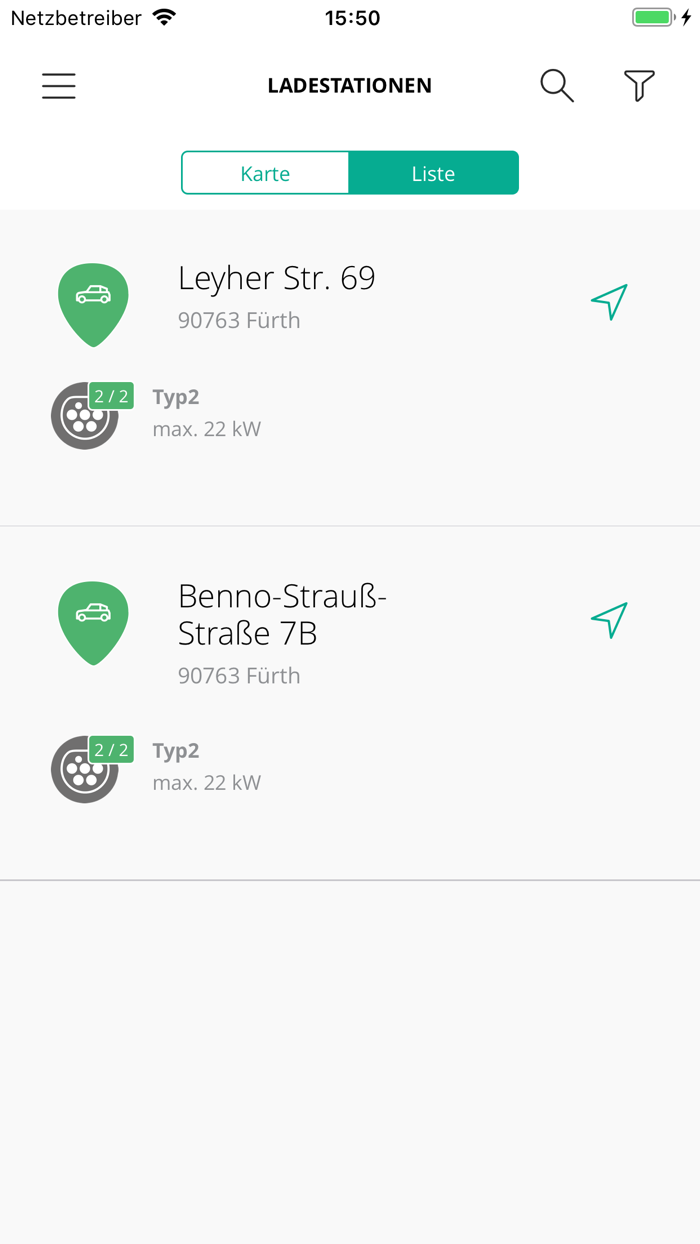Switch to the Karte view

coord(265,173)
